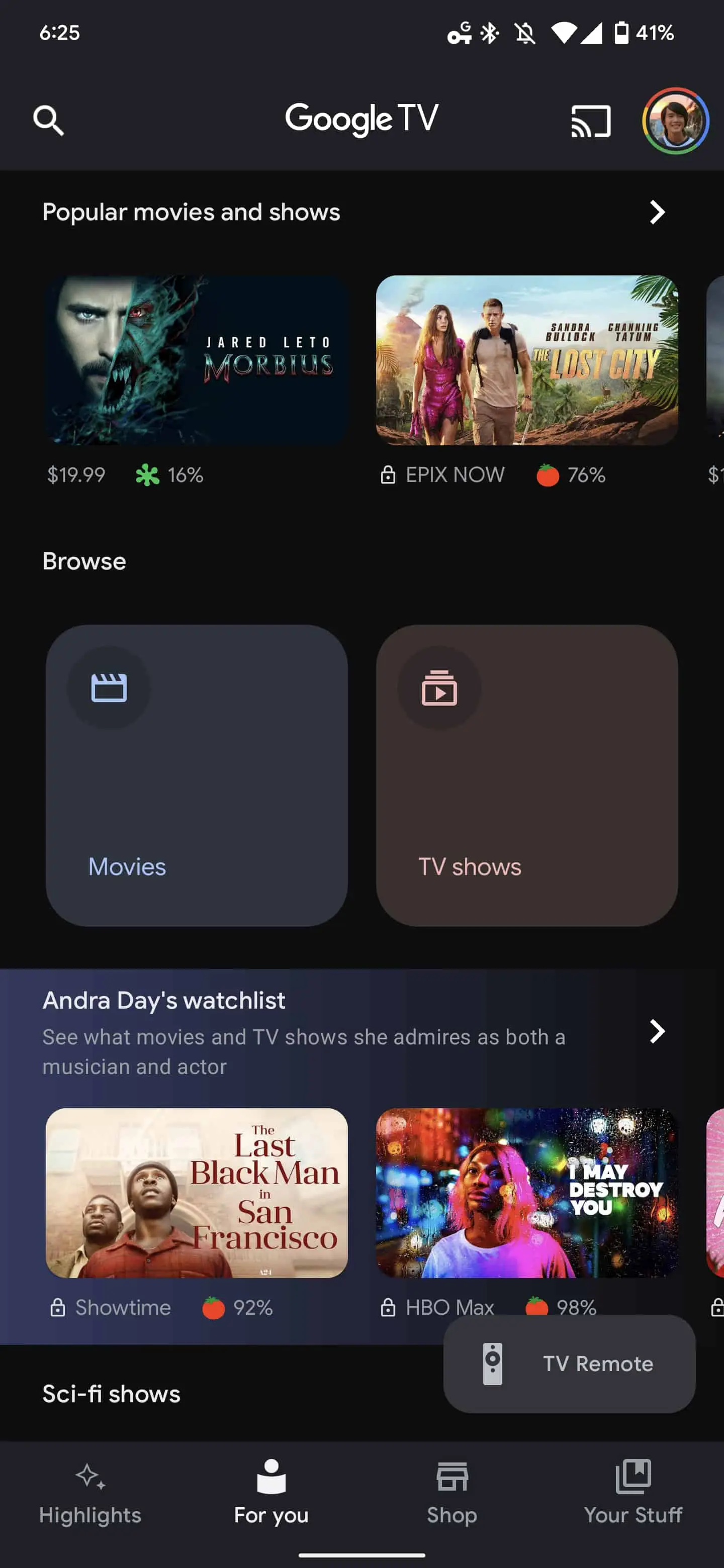Switch to the Highlights tab
The width and height of the screenshot is (724, 1568).
90,1491
